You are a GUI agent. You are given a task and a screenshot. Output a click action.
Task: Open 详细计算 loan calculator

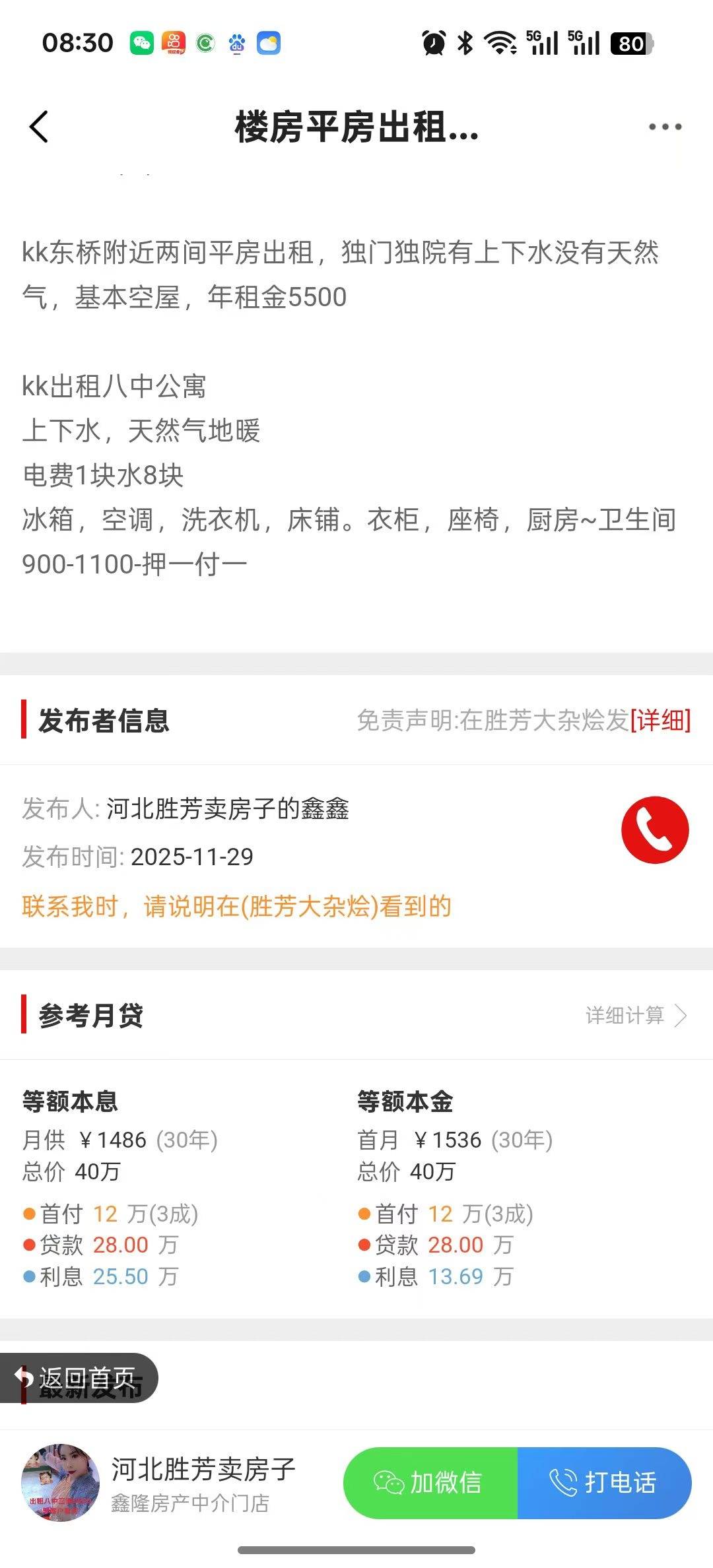click(x=636, y=1015)
